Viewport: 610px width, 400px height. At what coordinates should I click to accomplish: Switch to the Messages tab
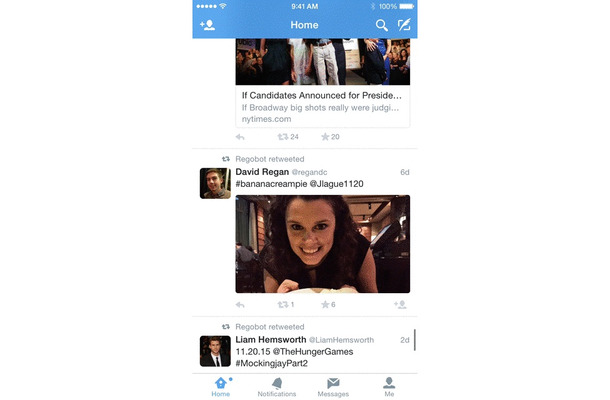click(x=333, y=386)
